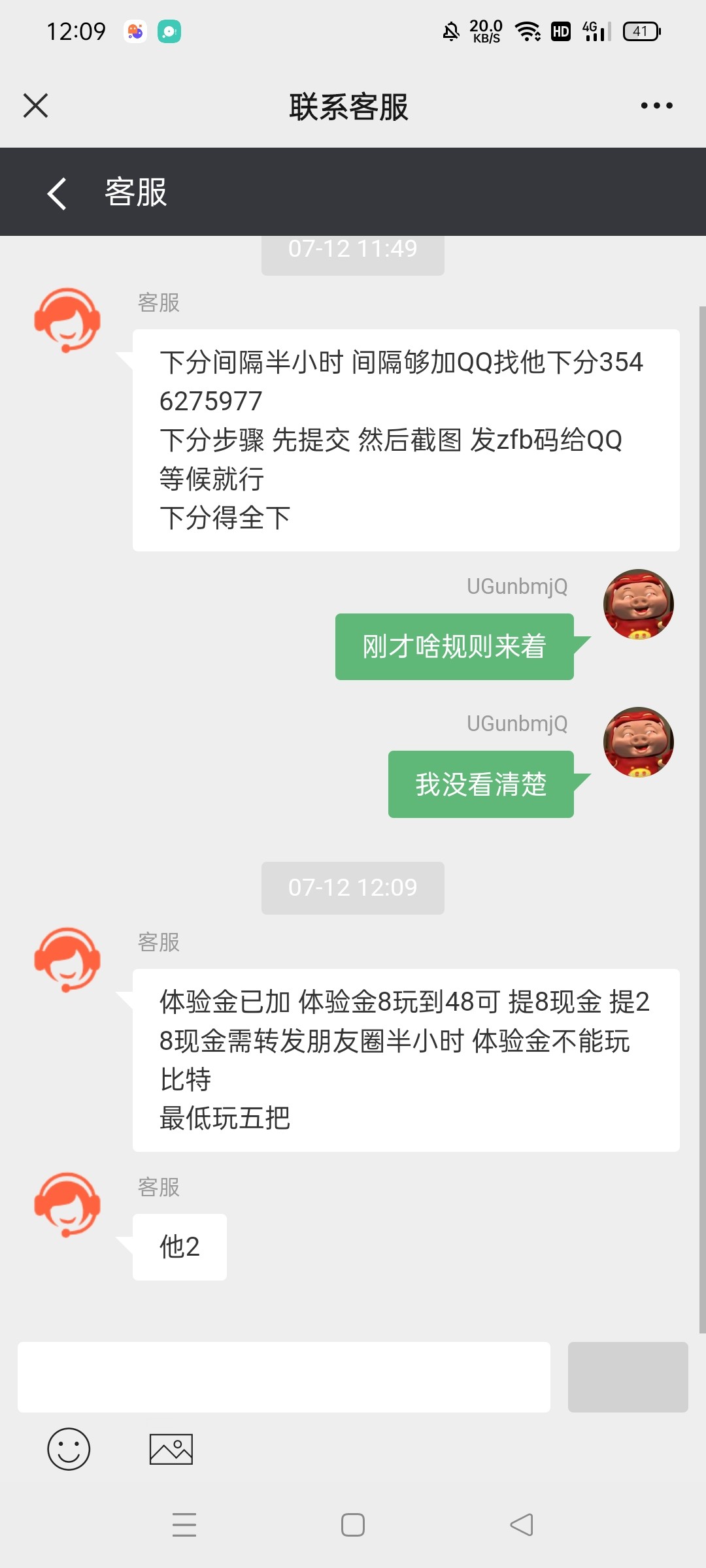Go back from the 客服 chat

58,193
